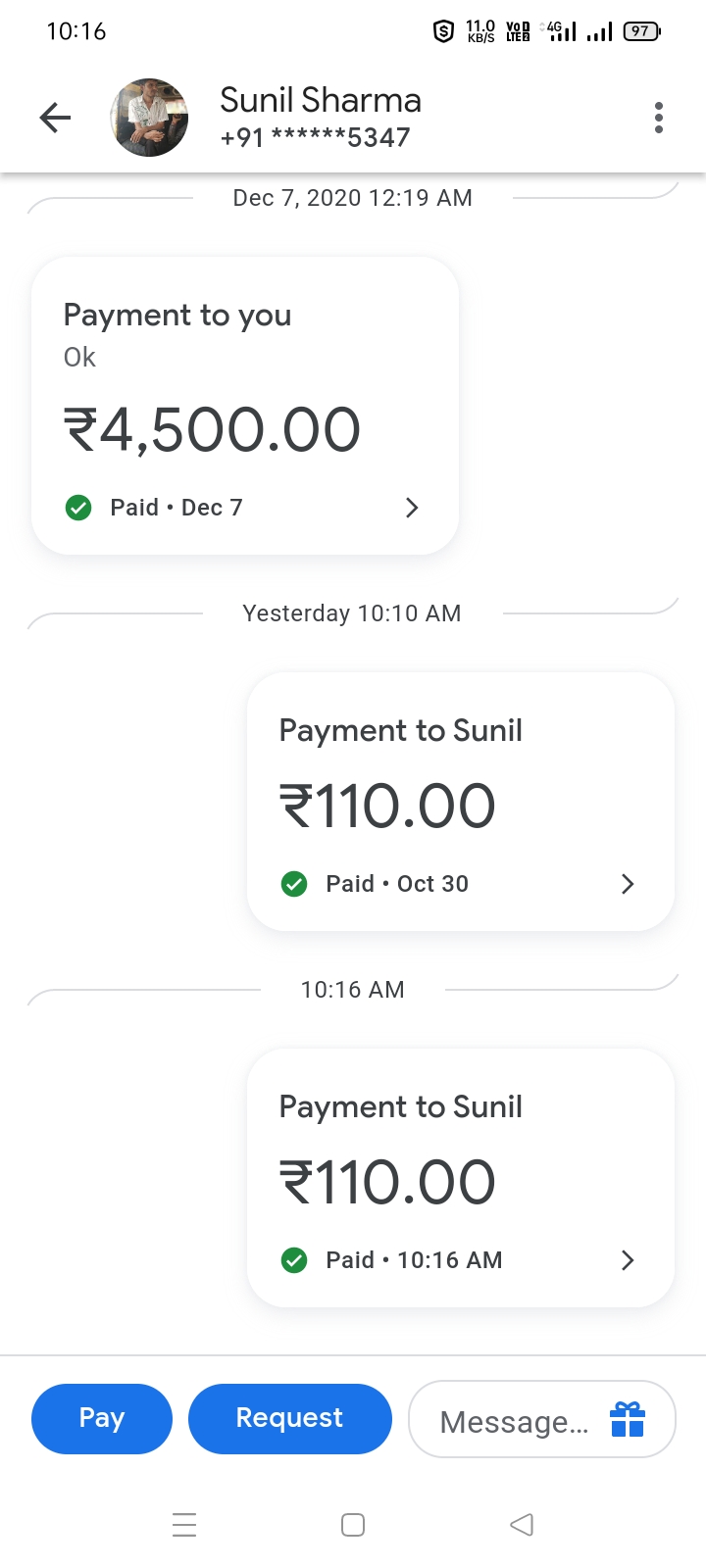The image size is (706, 1568).
Task: Tap the system home button
Action: pos(353,1525)
